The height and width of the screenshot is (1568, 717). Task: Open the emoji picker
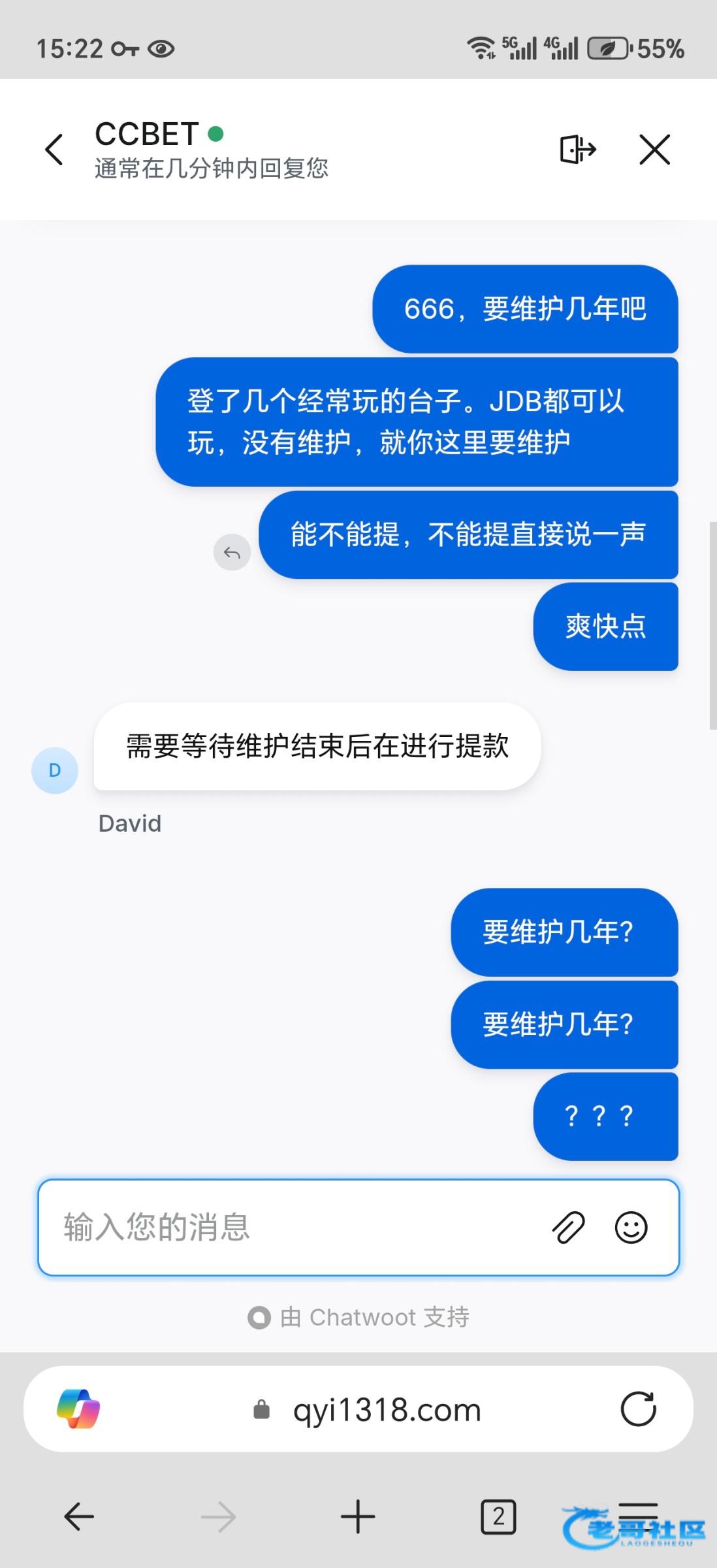click(x=631, y=1227)
